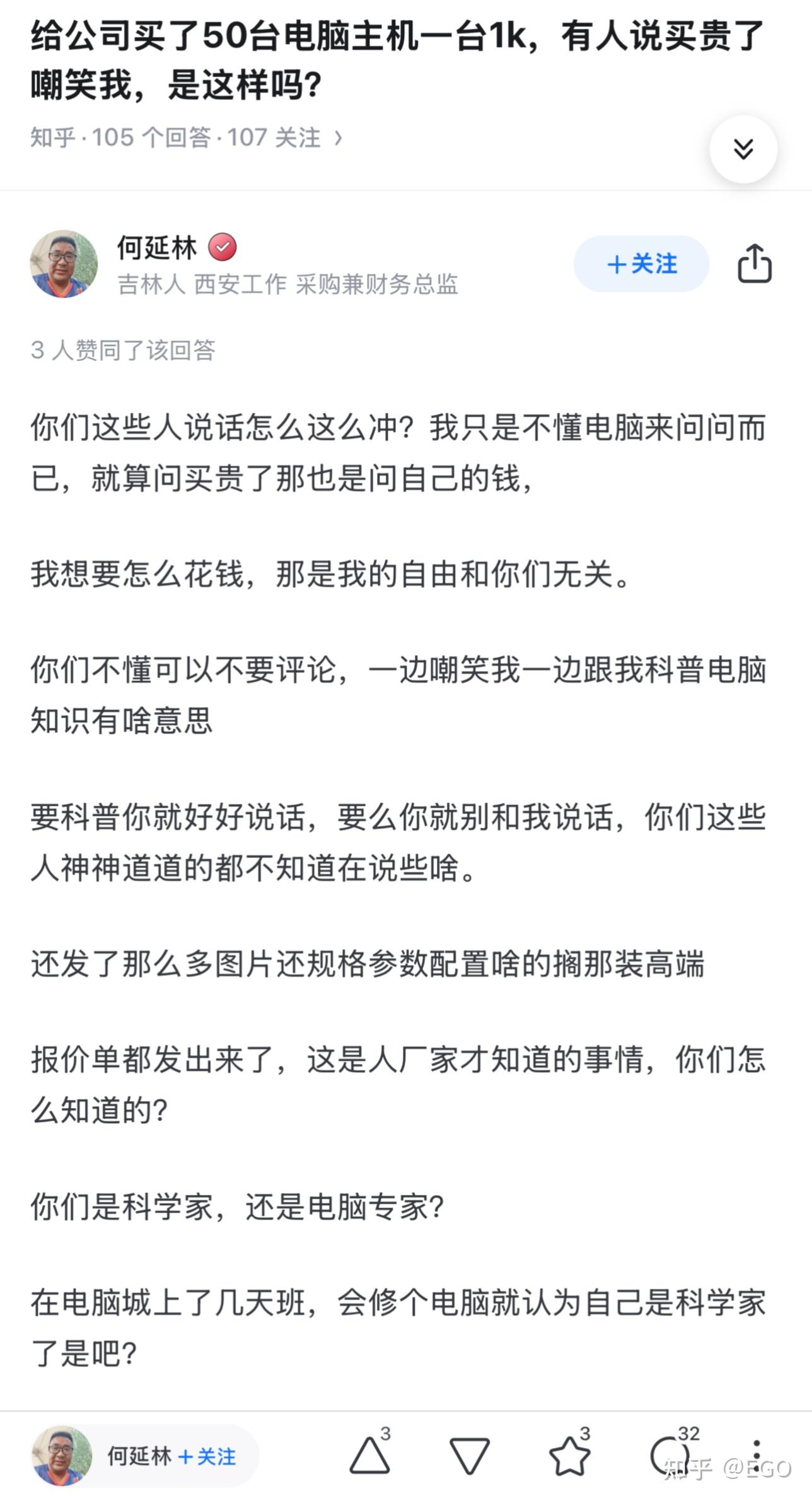Share this answer via the share icon
The image size is (812, 1501).
pyautogui.click(x=755, y=263)
